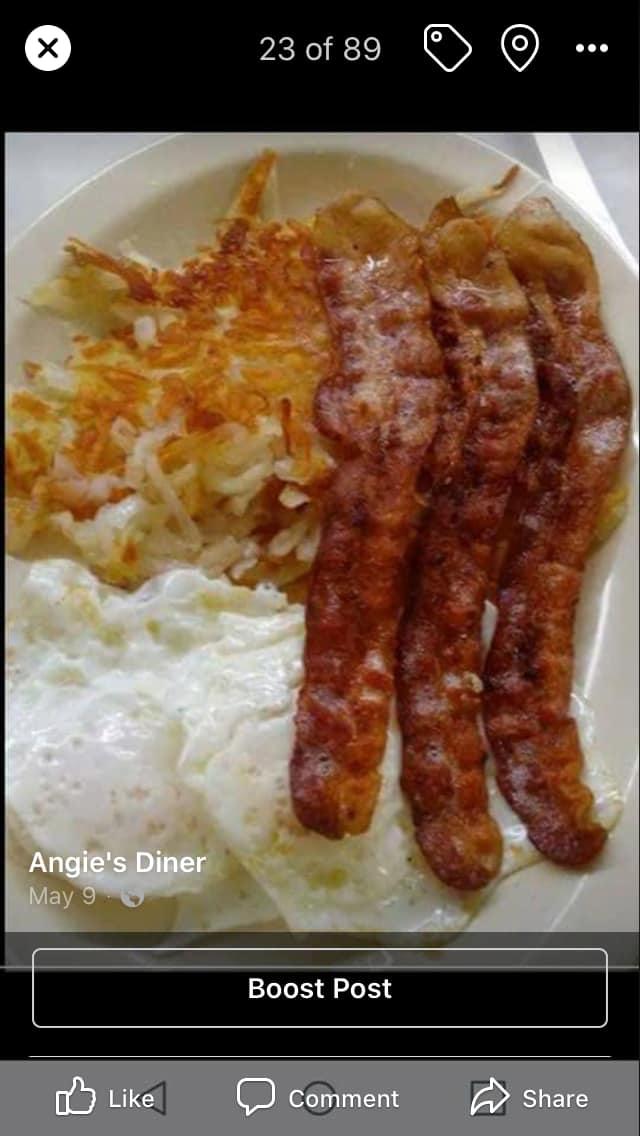
Task: Tag someone in this photo
Action: click(447, 48)
